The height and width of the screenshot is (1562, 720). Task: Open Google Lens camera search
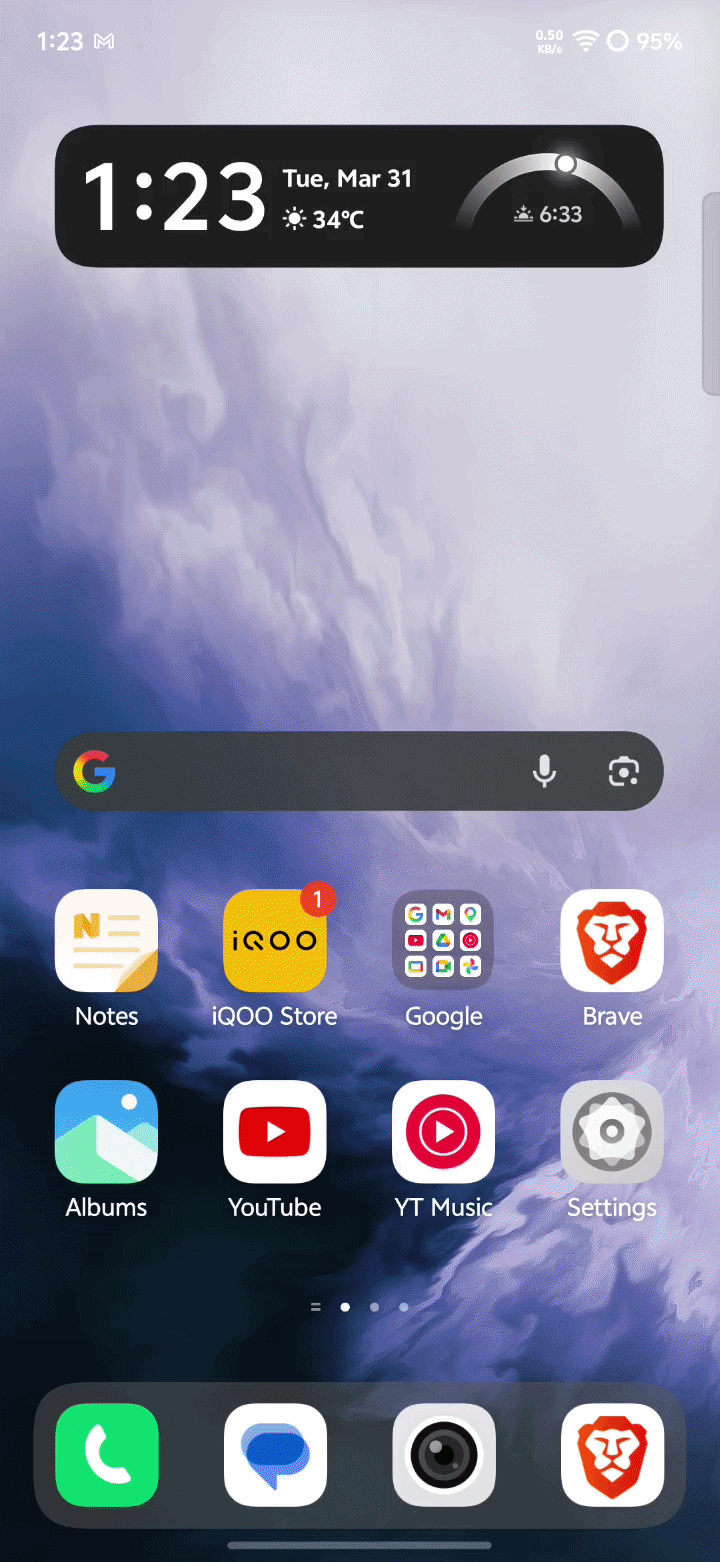point(624,771)
